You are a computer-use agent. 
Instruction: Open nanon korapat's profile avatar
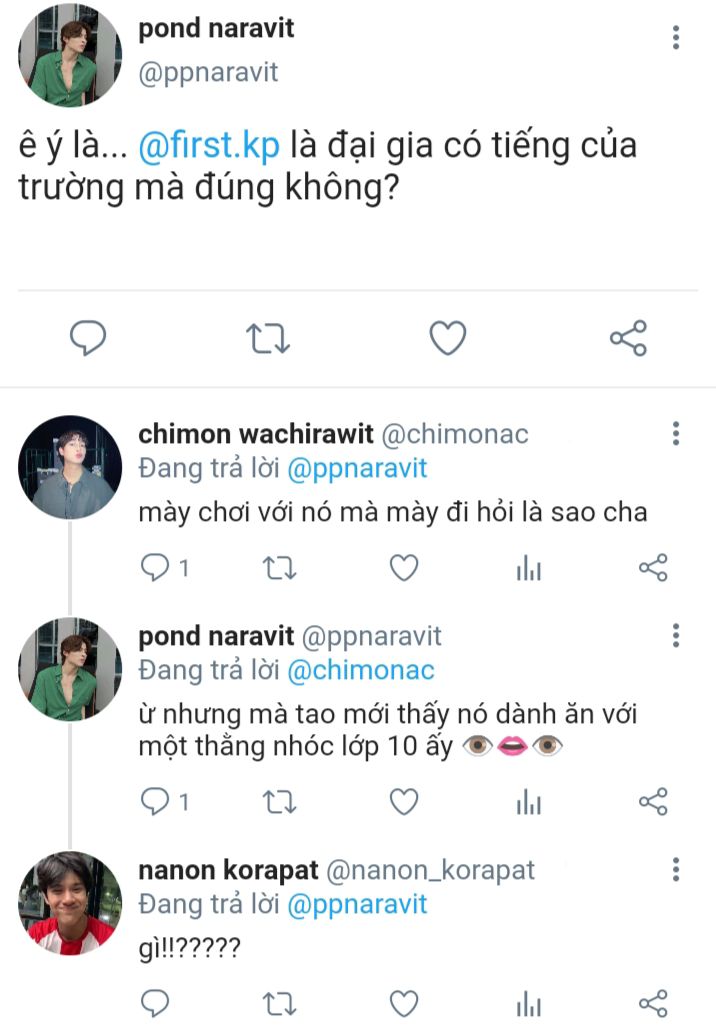click(70, 903)
